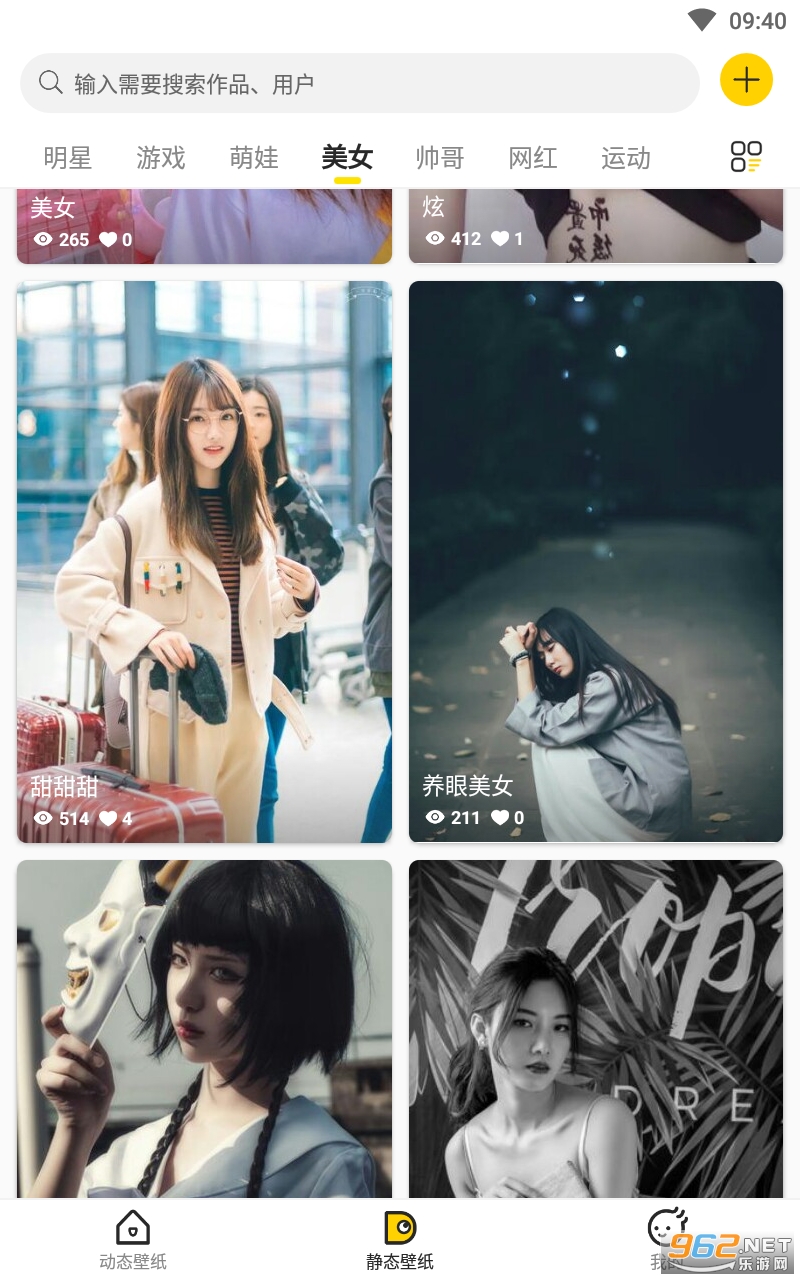Switch to the 帅哥 category tab
The height and width of the screenshot is (1280, 800).
pyautogui.click(x=440, y=158)
